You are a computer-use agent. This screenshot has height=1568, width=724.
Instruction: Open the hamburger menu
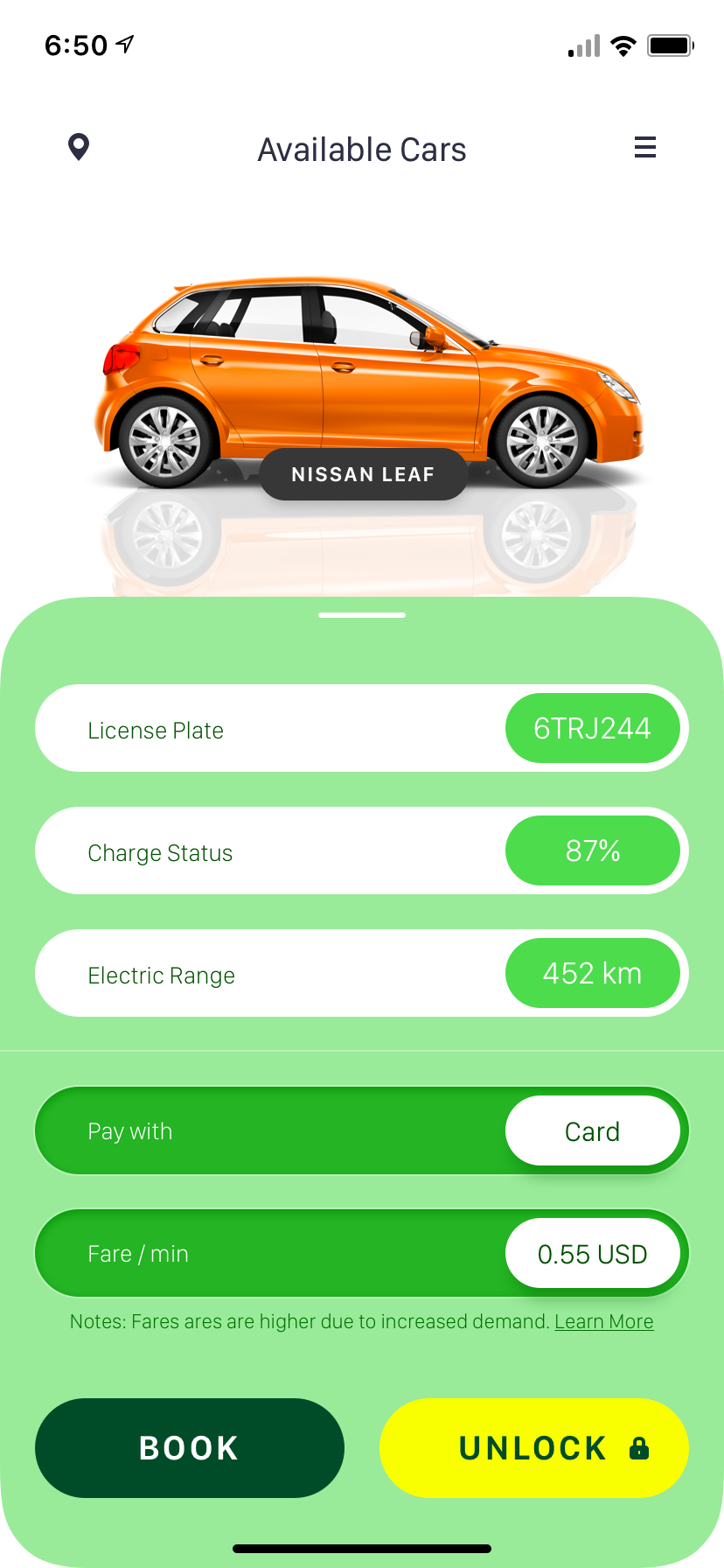[645, 148]
